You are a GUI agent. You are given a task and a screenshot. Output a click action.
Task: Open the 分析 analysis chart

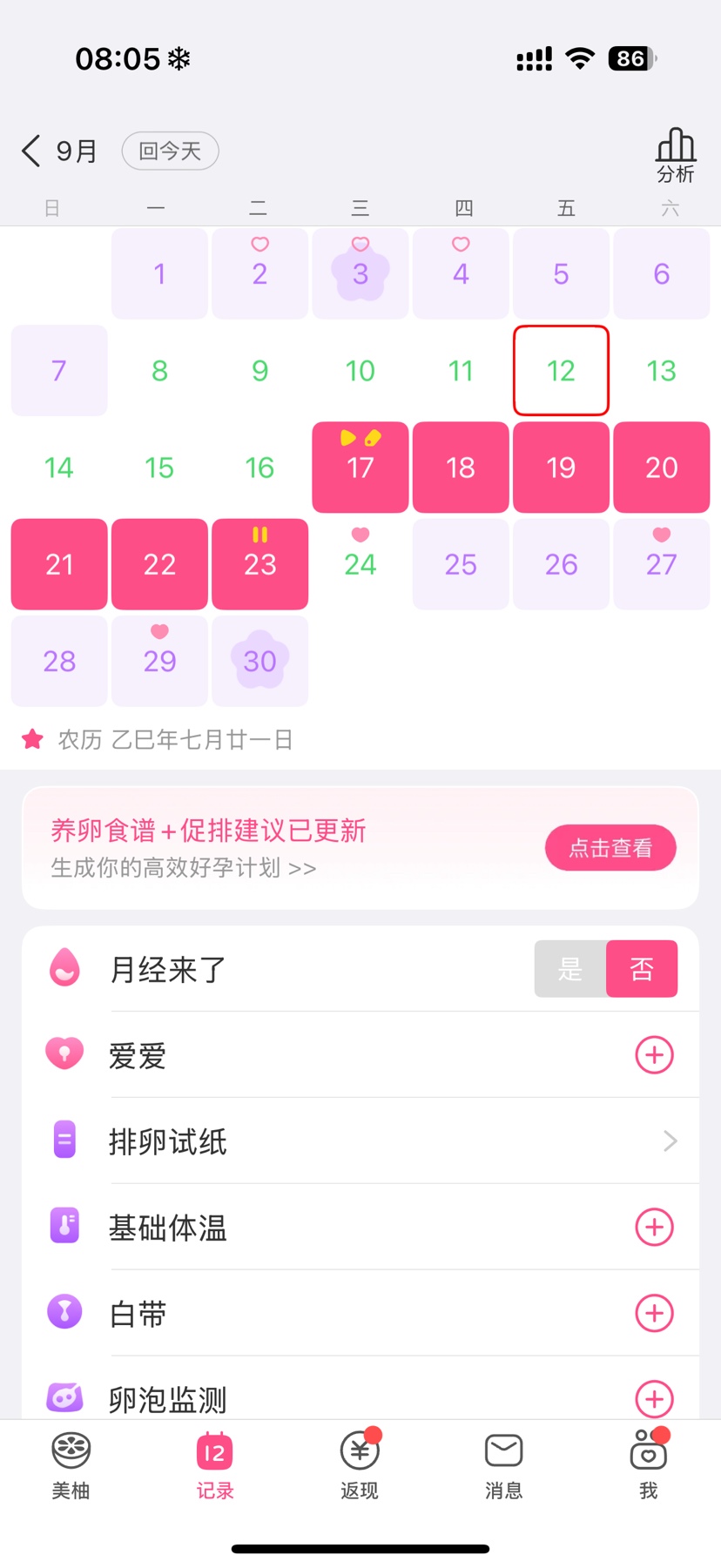point(675,155)
